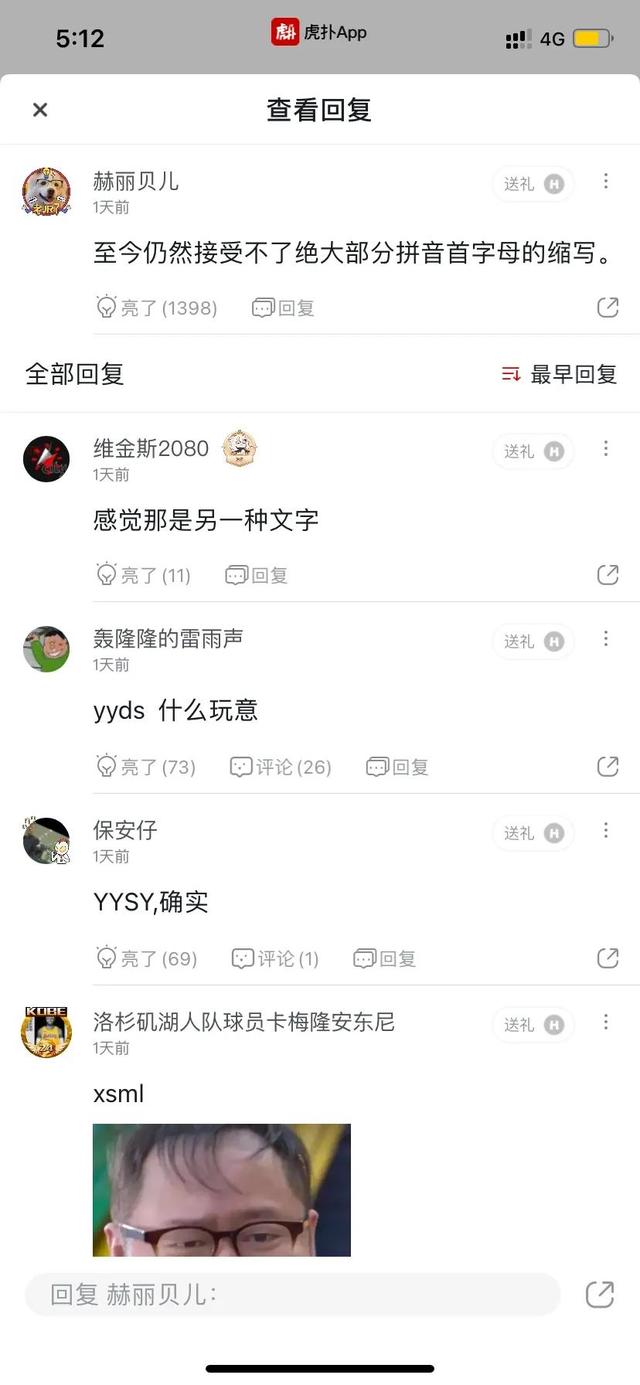Light up 保安仔's YYSY reply (69)

point(147,959)
